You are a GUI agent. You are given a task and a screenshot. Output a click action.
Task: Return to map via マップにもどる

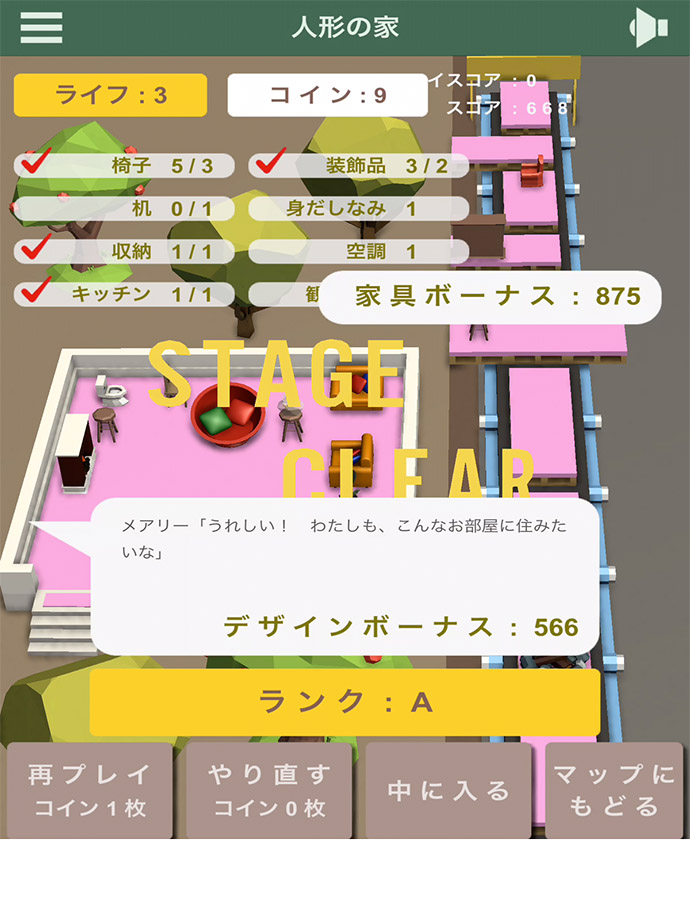[x=614, y=790]
